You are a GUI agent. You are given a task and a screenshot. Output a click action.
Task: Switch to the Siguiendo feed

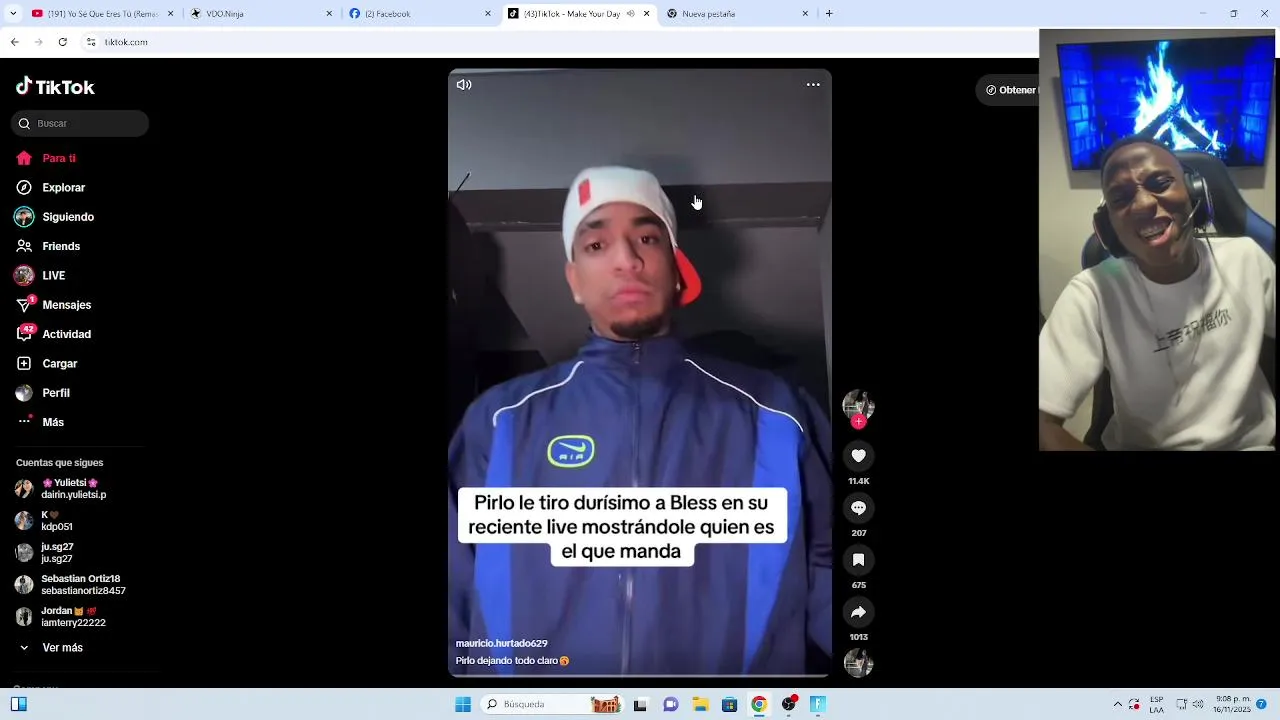pyautogui.click(x=67, y=217)
